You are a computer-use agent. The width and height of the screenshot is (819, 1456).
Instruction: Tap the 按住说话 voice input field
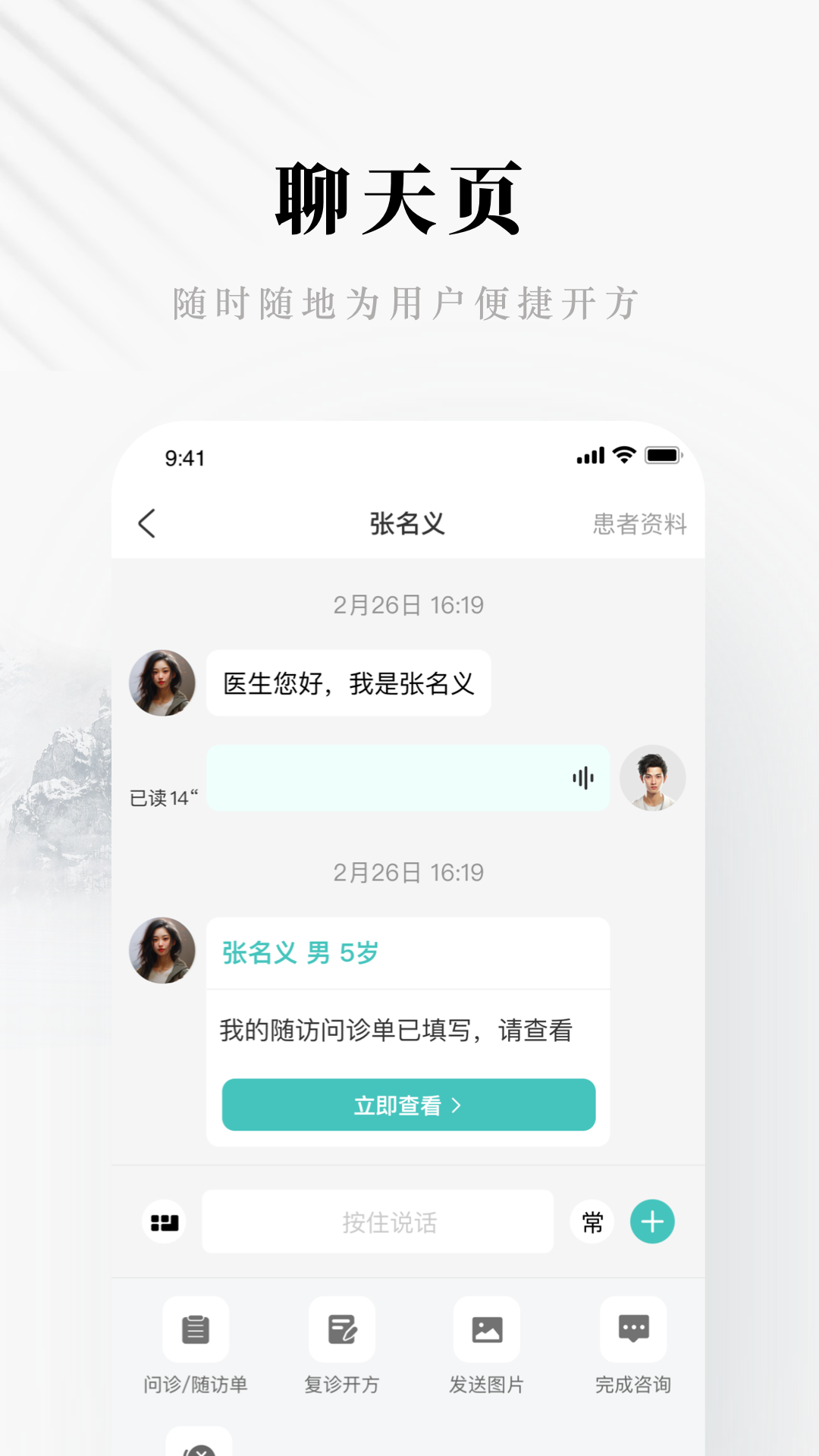pos(379,1222)
